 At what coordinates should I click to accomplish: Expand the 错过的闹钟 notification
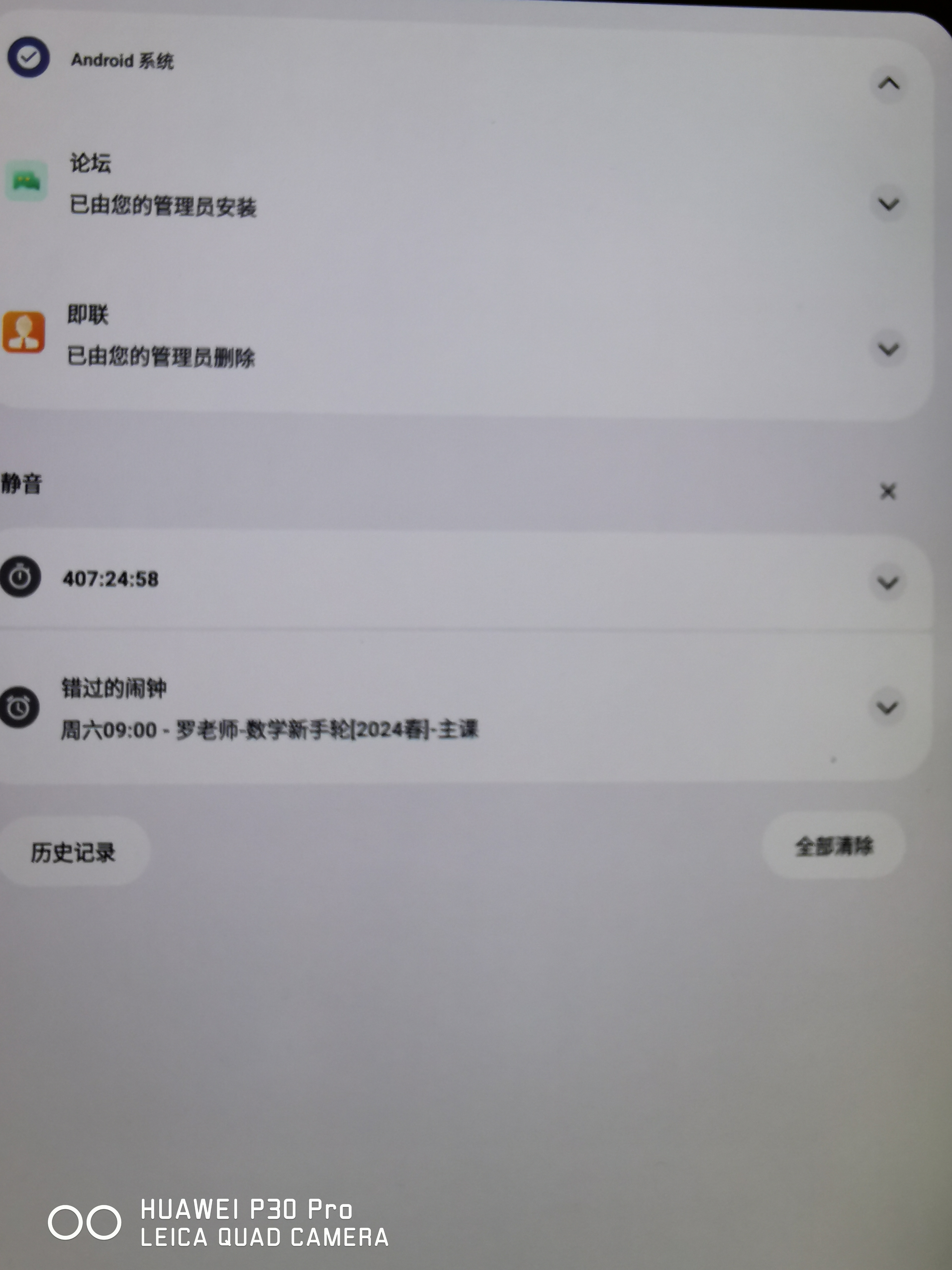click(x=887, y=708)
